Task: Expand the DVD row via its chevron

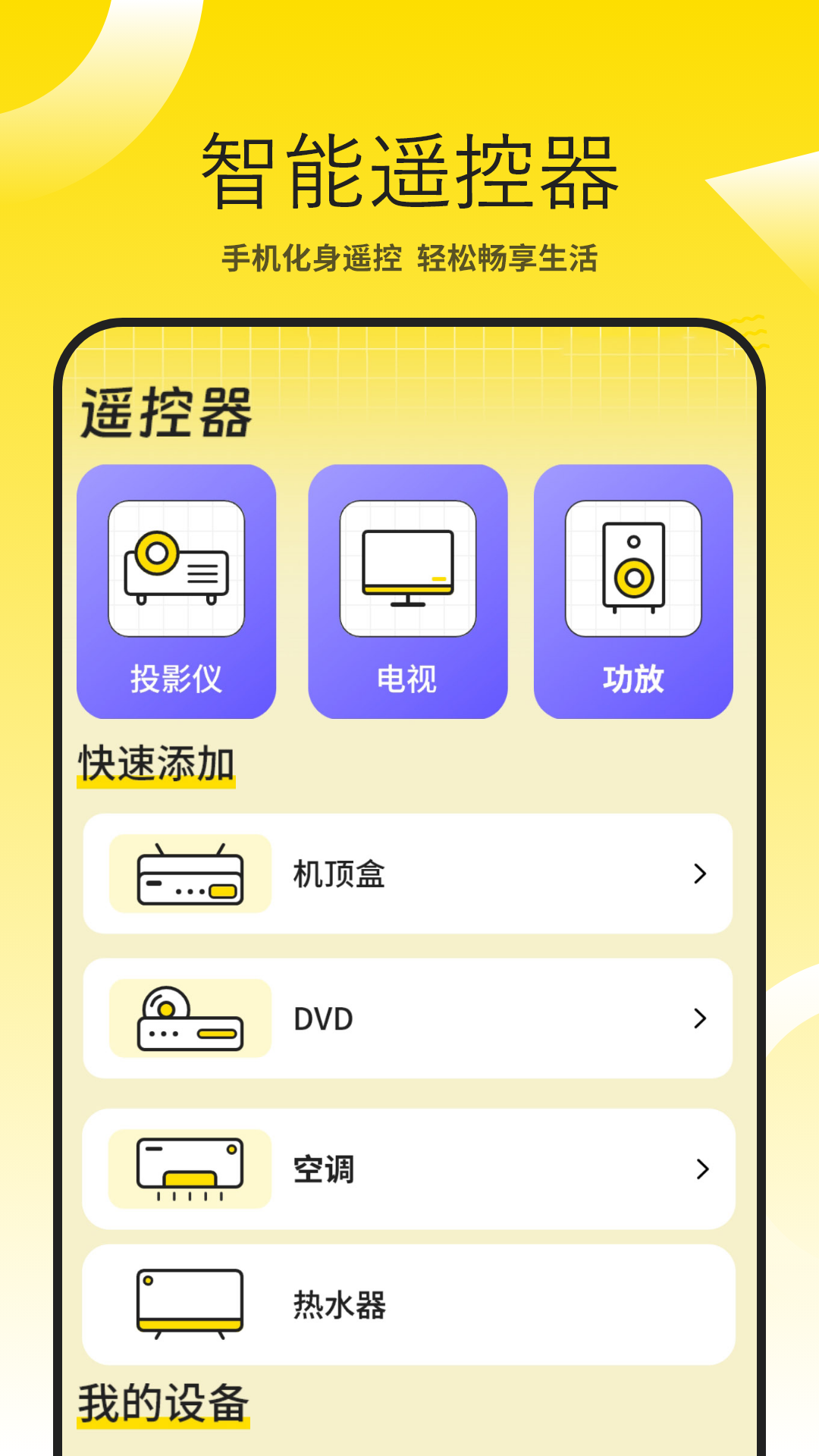Action: 698,1018
